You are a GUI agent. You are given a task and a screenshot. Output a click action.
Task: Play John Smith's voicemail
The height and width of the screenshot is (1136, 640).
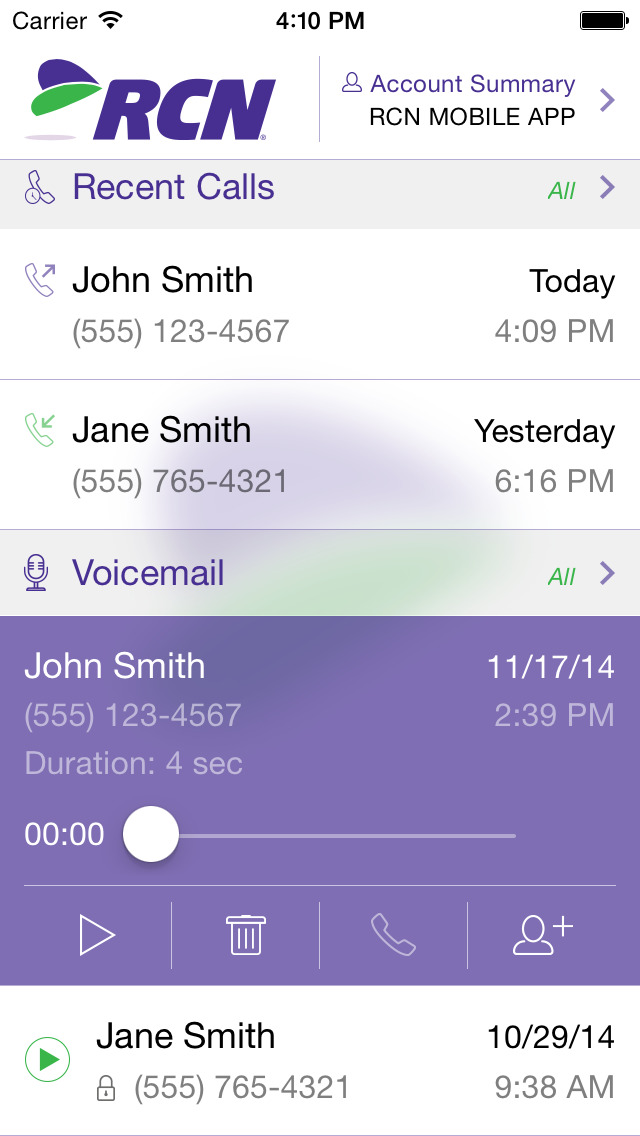97,935
